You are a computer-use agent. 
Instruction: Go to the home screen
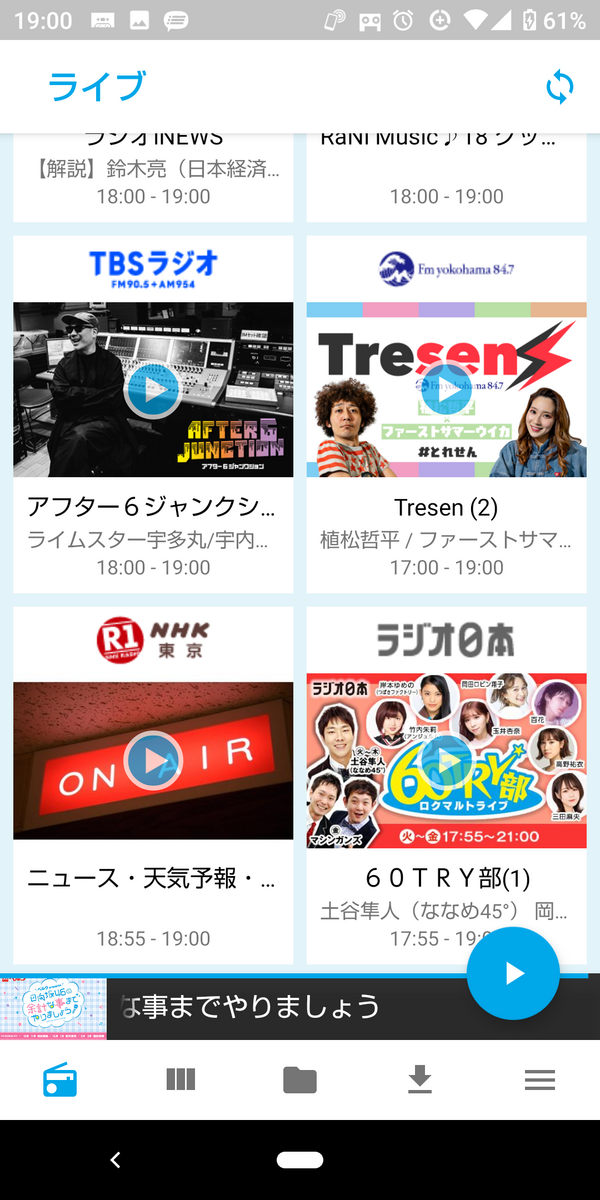pos(300,1160)
